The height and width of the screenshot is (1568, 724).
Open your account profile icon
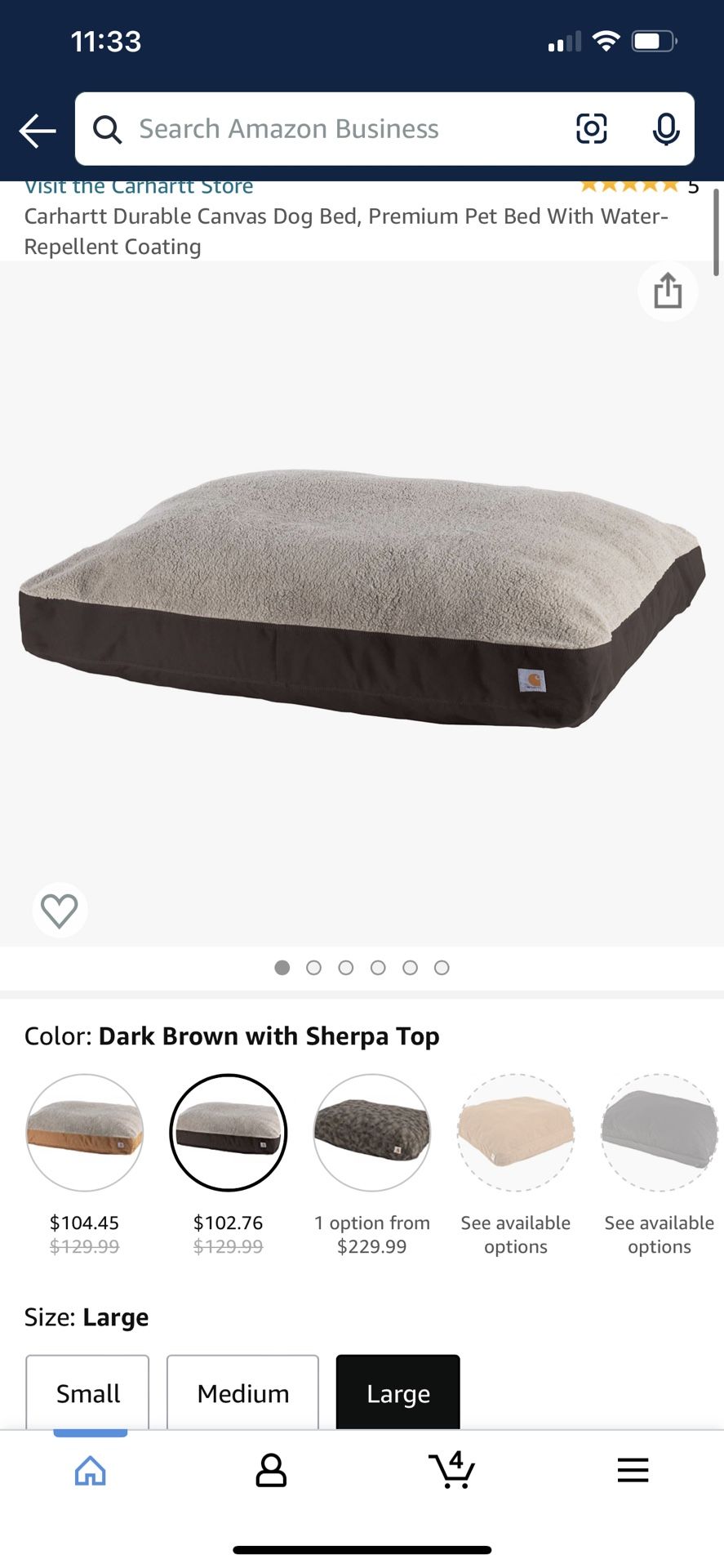pyautogui.click(x=271, y=1470)
